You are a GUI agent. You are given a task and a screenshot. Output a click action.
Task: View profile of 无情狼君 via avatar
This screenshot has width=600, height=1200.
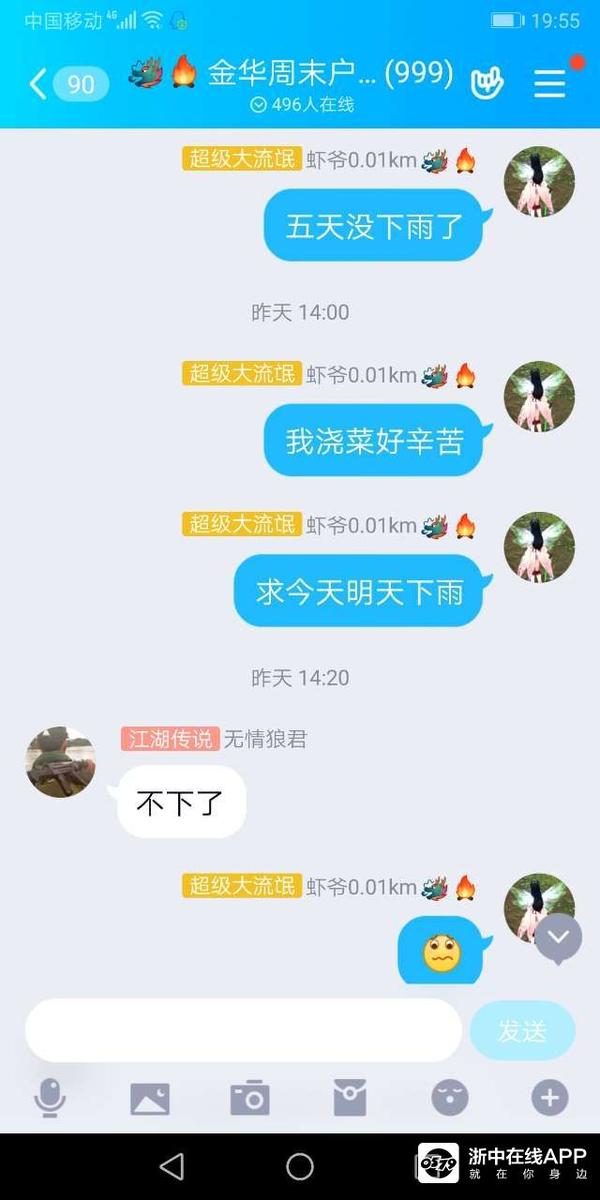point(61,762)
